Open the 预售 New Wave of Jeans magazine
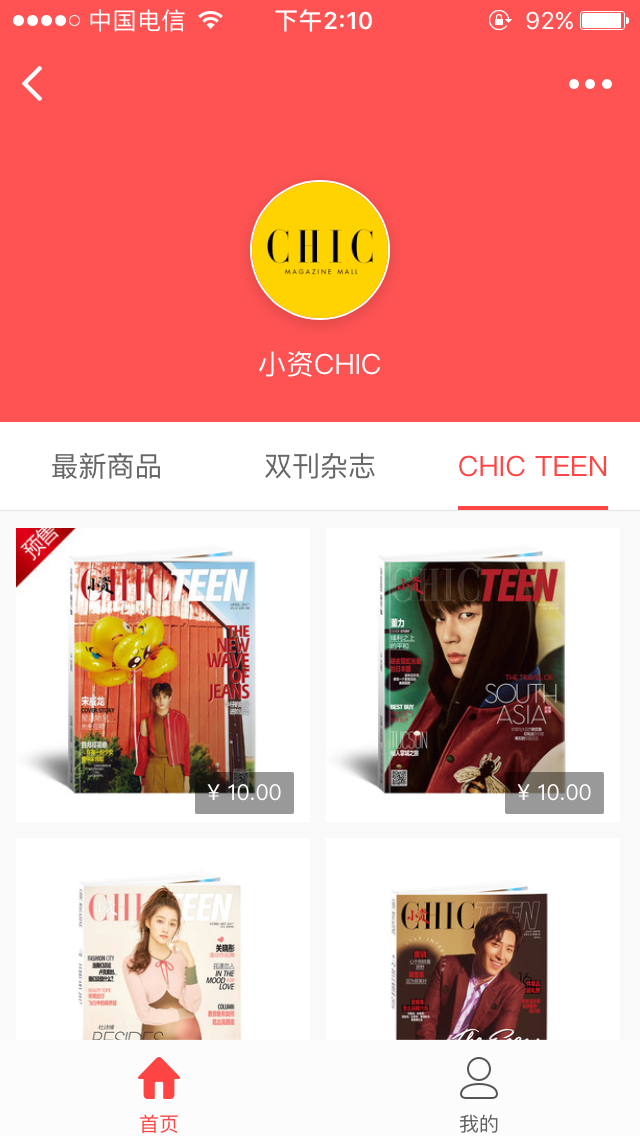The height and width of the screenshot is (1136, 640). 163,675
